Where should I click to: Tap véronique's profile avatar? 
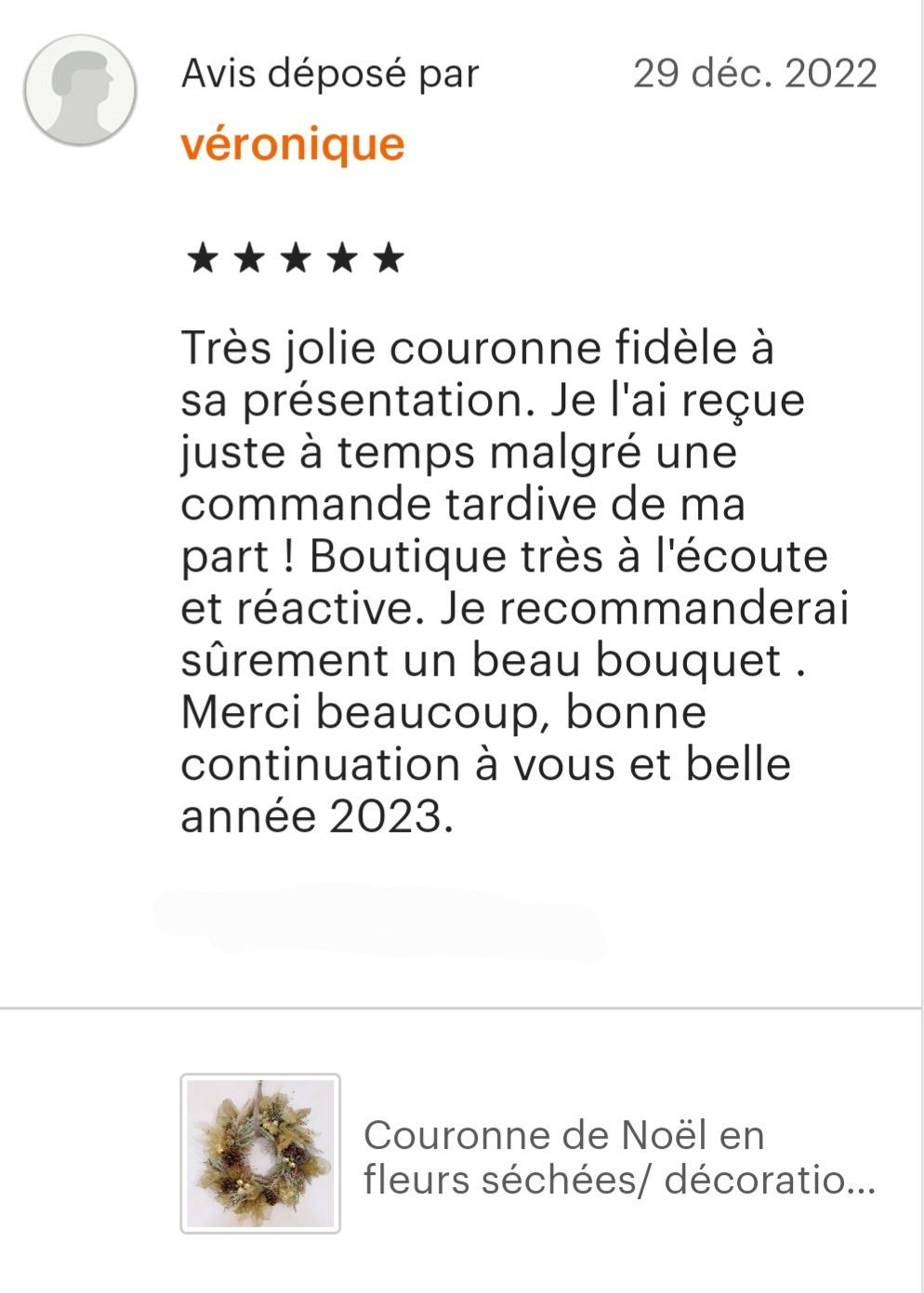coord(80,90)
